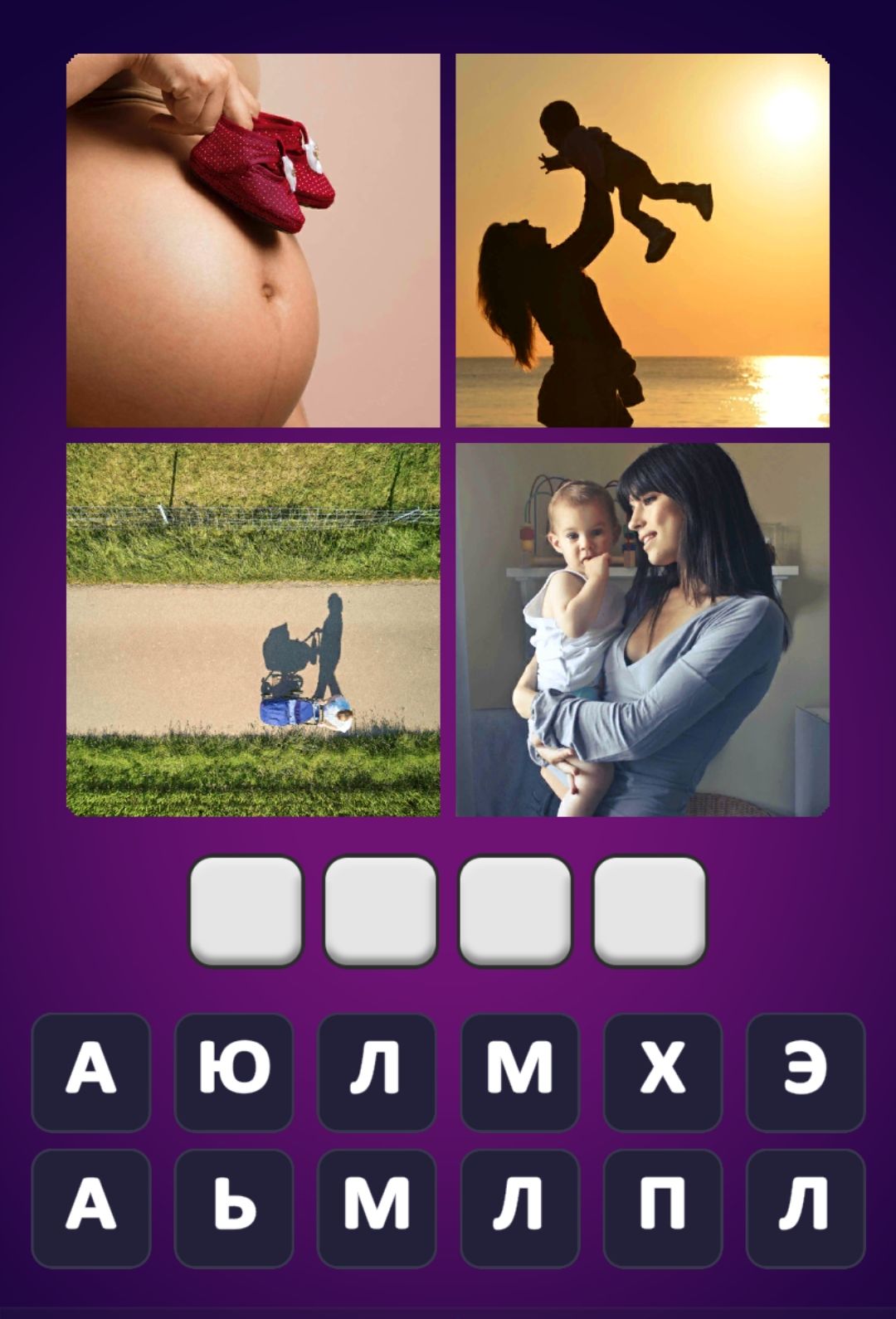Pick the letter Э tile

pyautogui.click(x=805, y=1071)
